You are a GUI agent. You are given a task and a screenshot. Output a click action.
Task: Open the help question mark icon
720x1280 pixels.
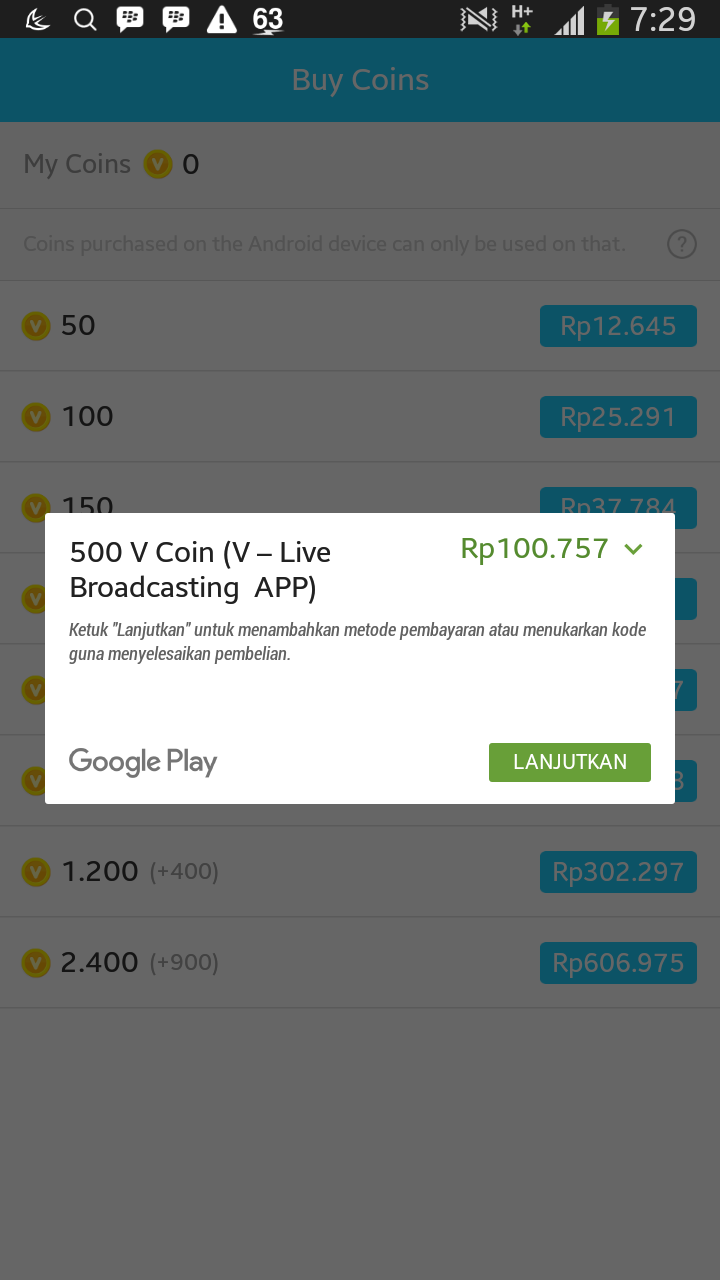[x=682, y=244]
